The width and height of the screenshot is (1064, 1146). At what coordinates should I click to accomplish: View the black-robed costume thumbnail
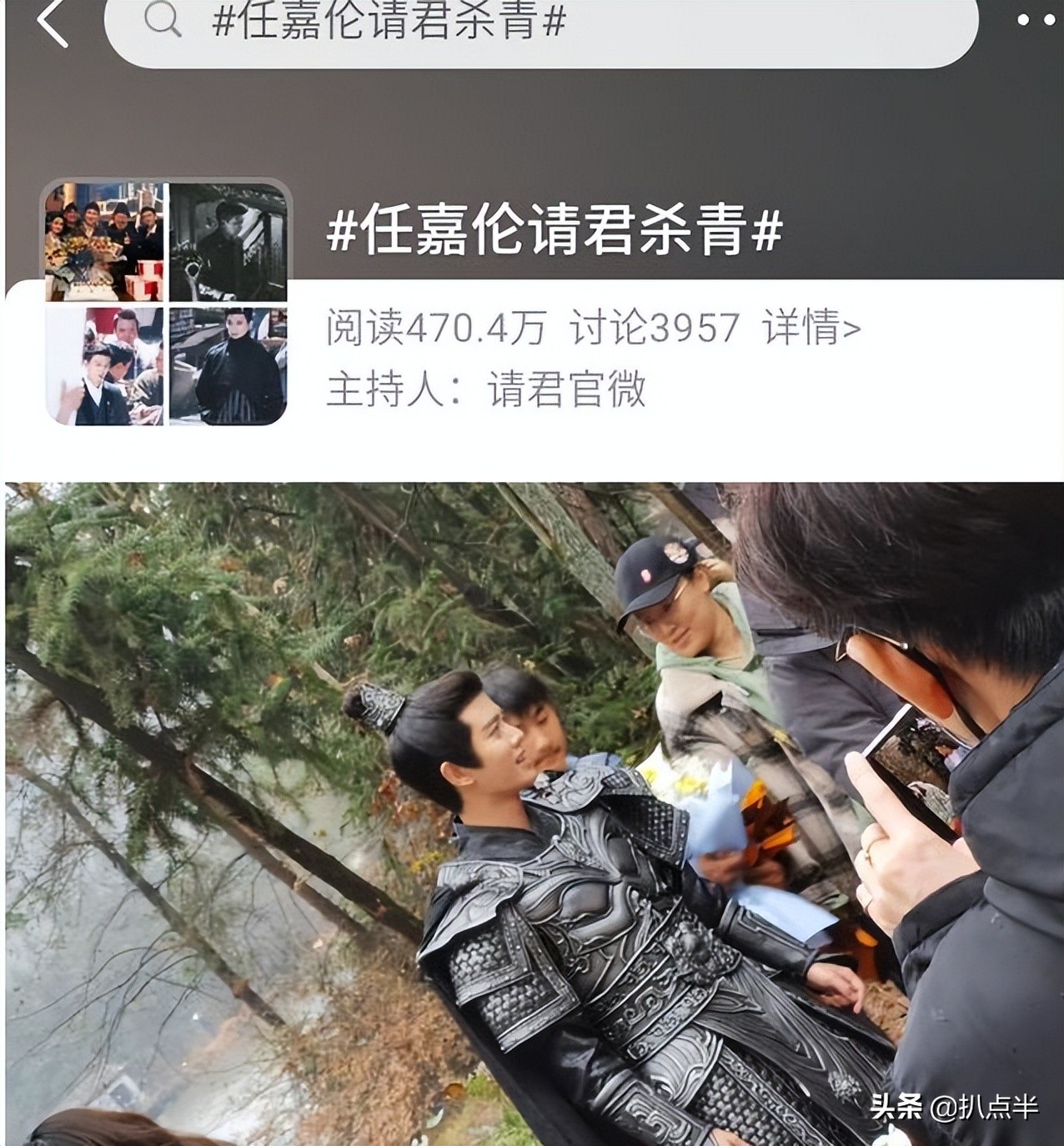point(229,364)
